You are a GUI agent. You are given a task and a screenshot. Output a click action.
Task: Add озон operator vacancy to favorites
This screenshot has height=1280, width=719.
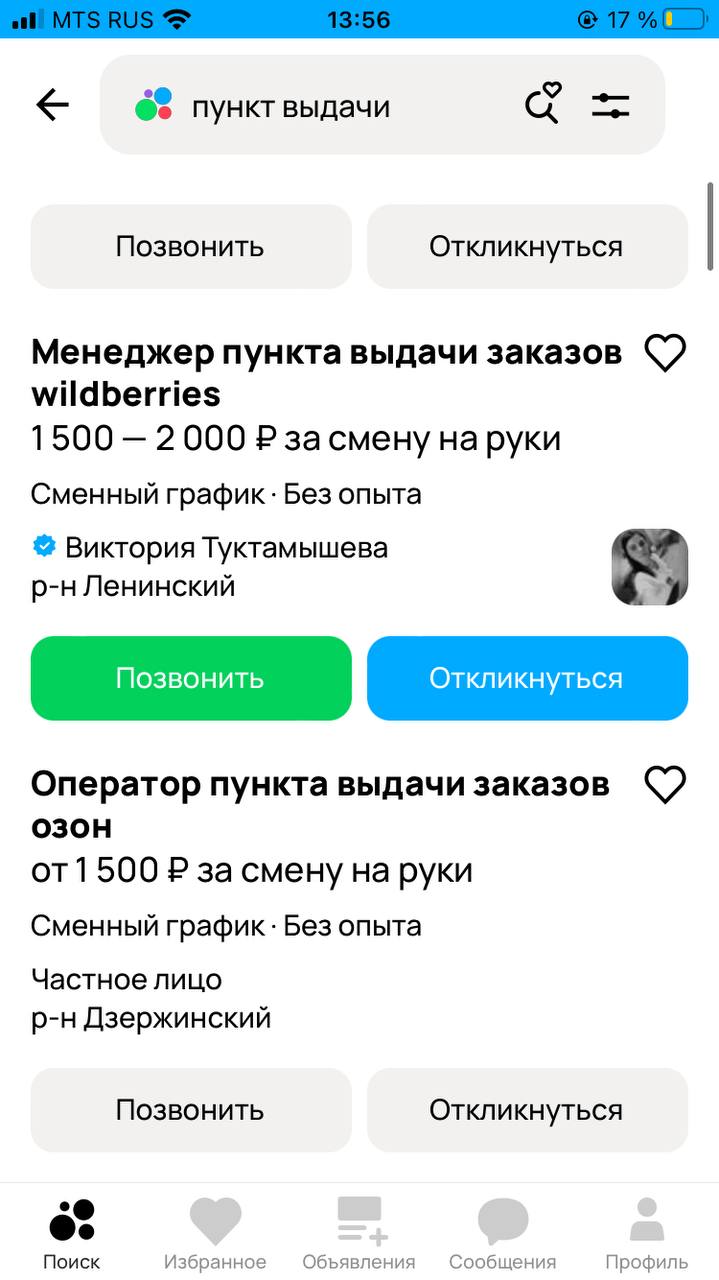click(665, 785)
